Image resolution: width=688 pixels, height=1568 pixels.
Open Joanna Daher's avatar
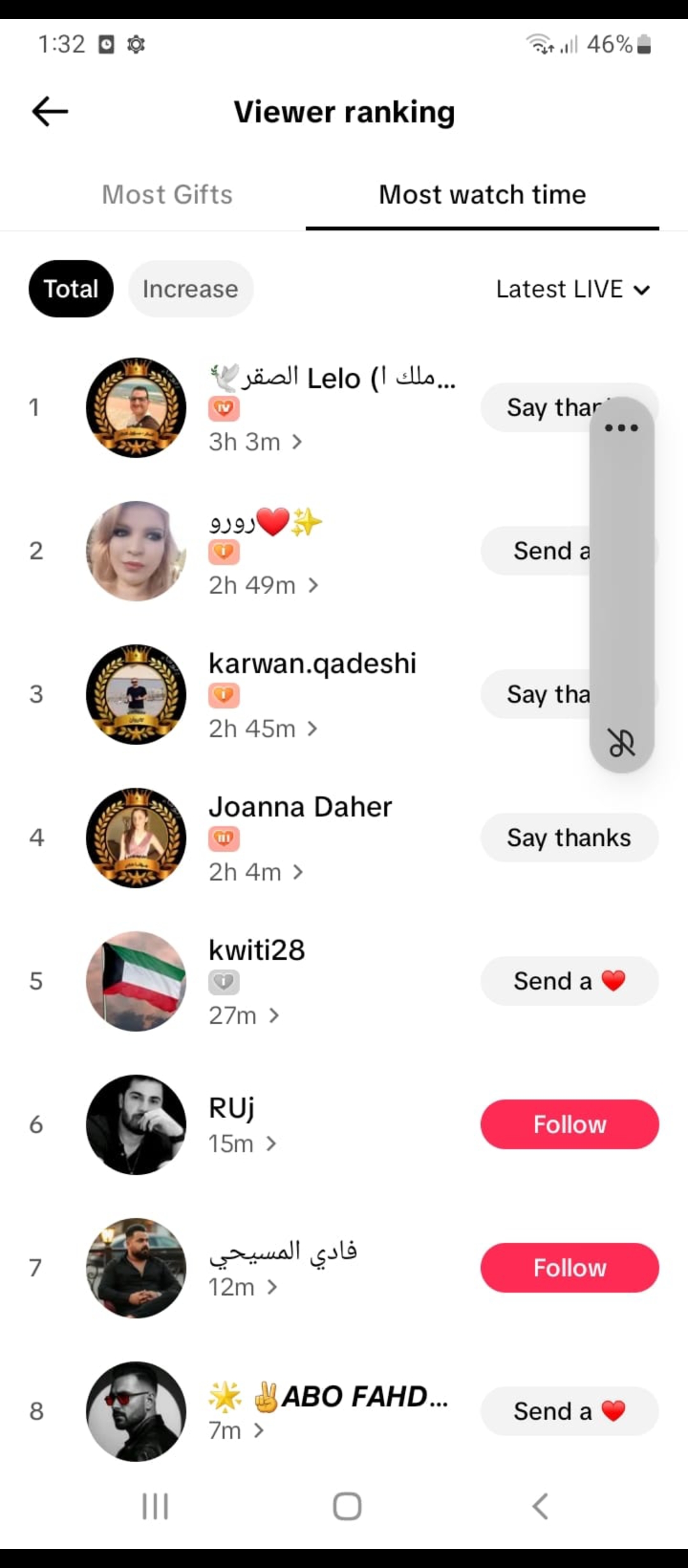pyautogui.click(x=136, y=838)
